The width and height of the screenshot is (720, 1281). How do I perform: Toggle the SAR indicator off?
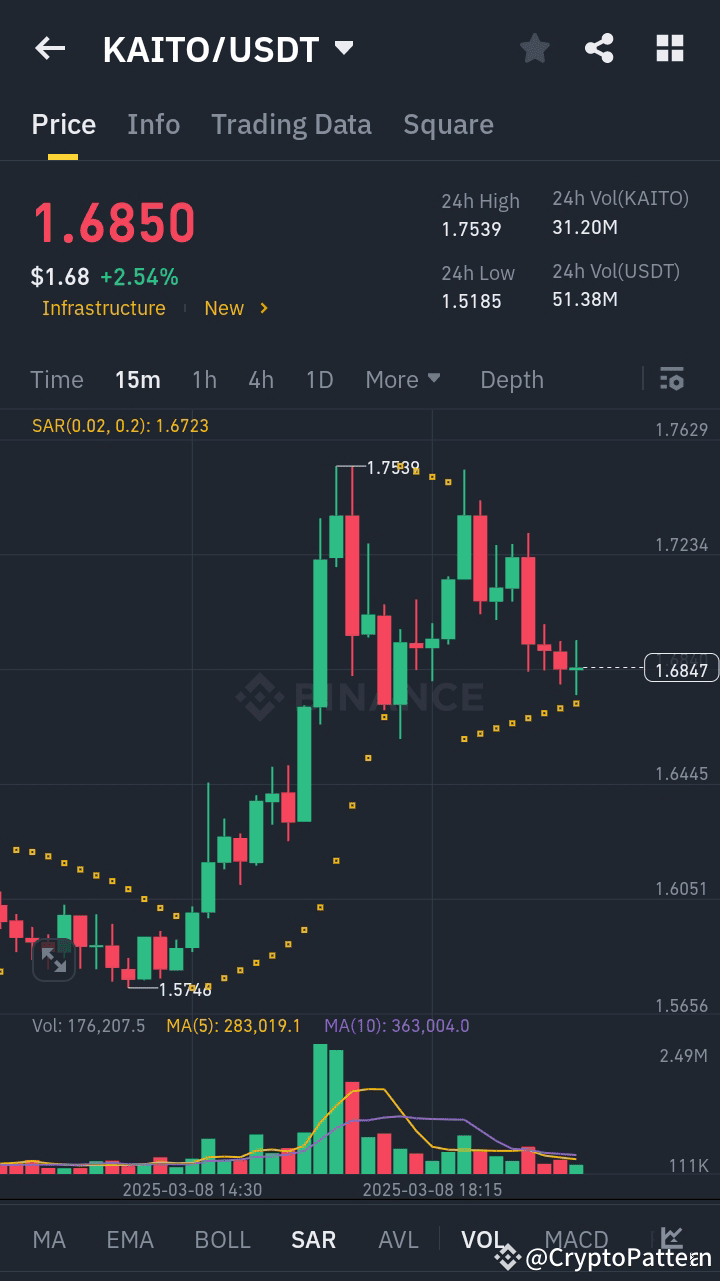pyautogui.click(x=313, y=1239)
